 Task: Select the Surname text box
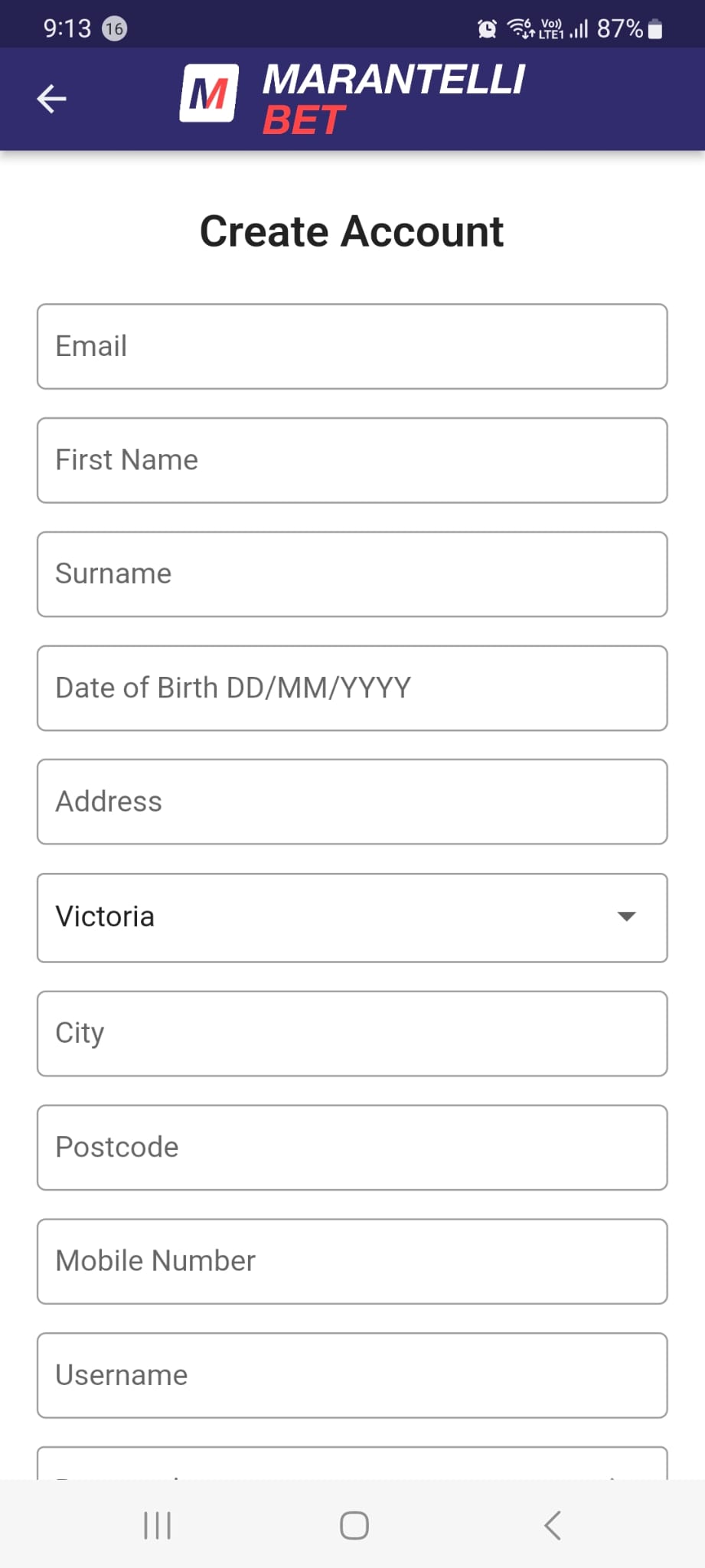tap(352, 574)
